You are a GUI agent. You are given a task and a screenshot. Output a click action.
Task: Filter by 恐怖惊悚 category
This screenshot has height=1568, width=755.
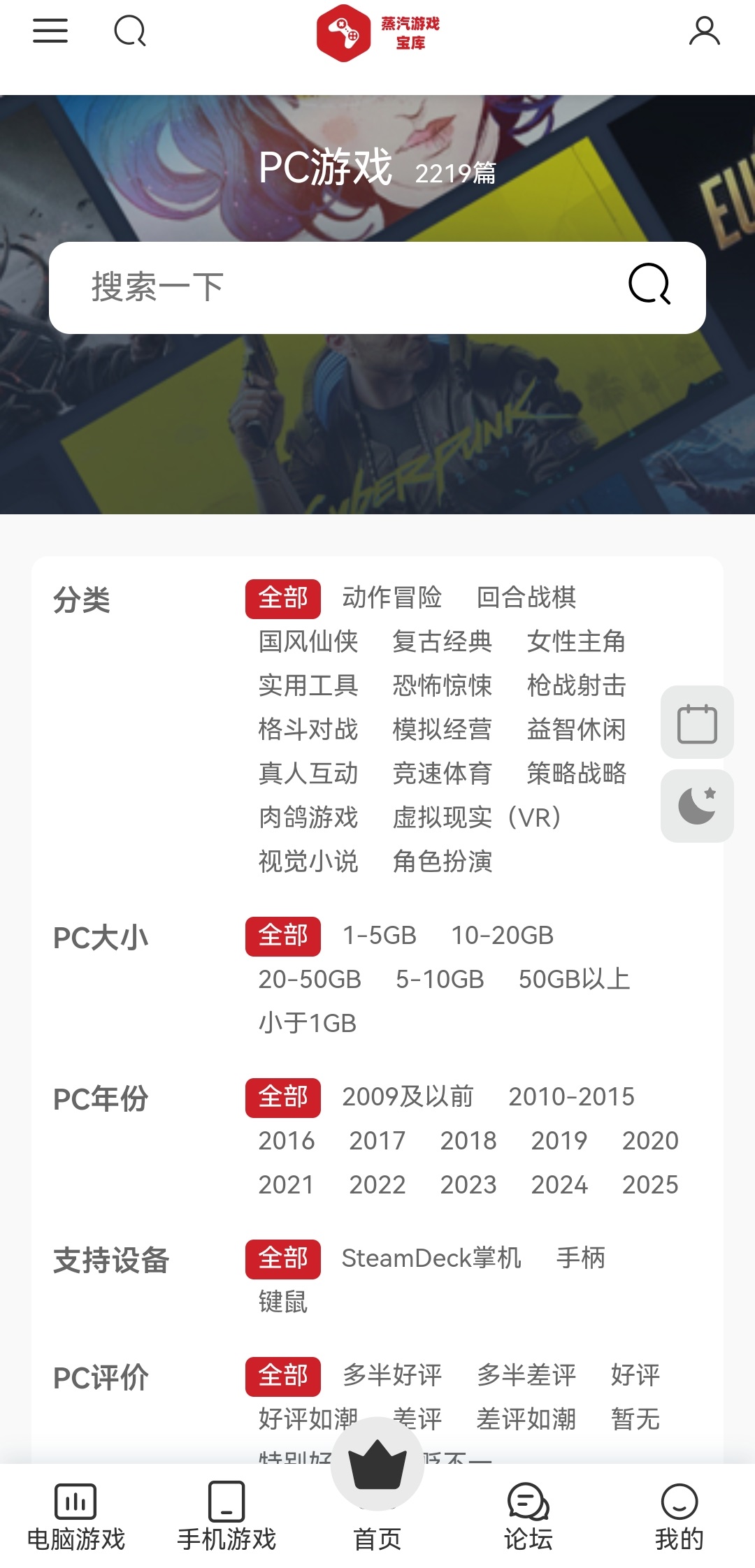(x=442, y=686)
